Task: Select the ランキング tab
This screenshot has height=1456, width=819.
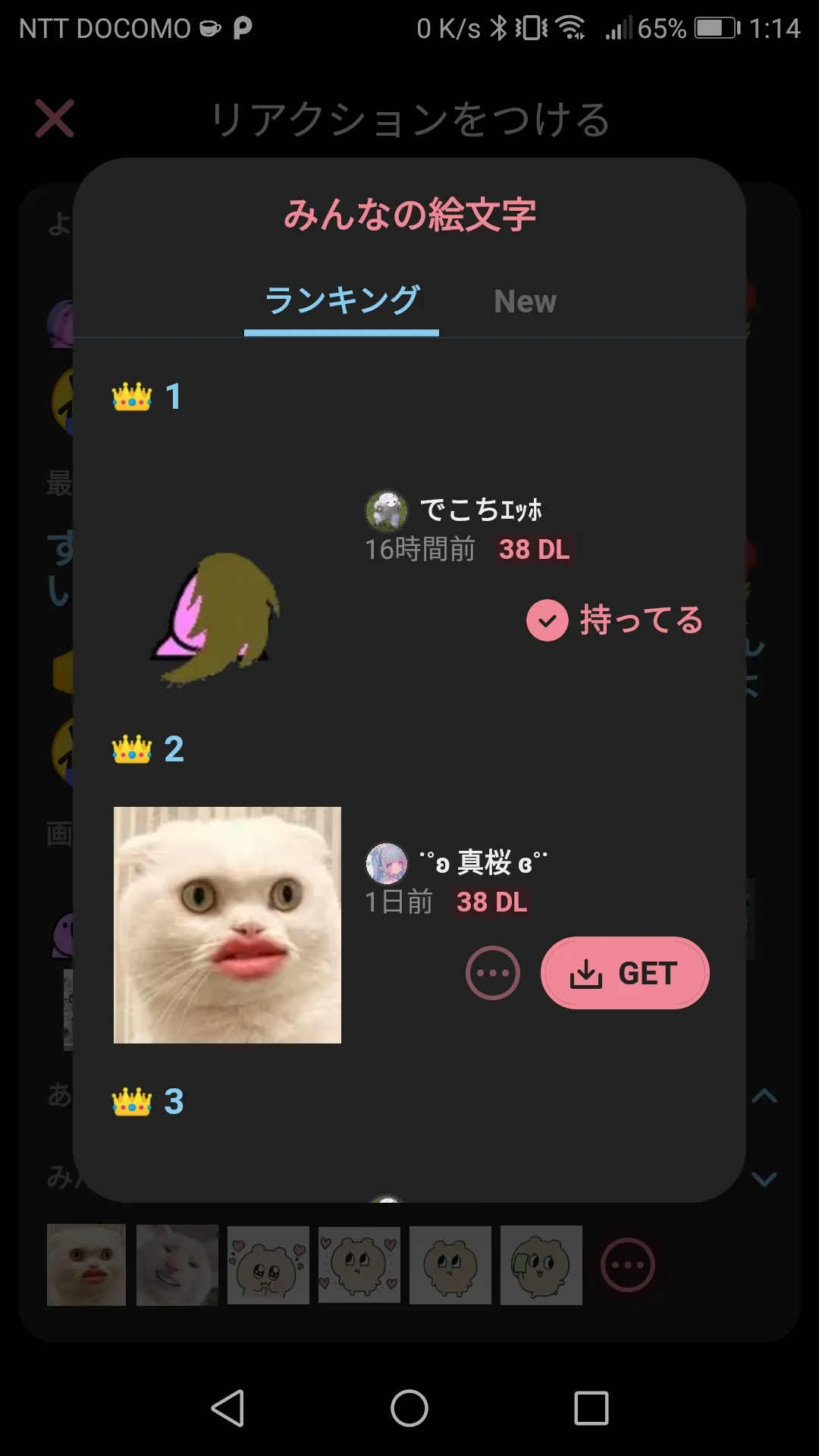Action: 342,300
